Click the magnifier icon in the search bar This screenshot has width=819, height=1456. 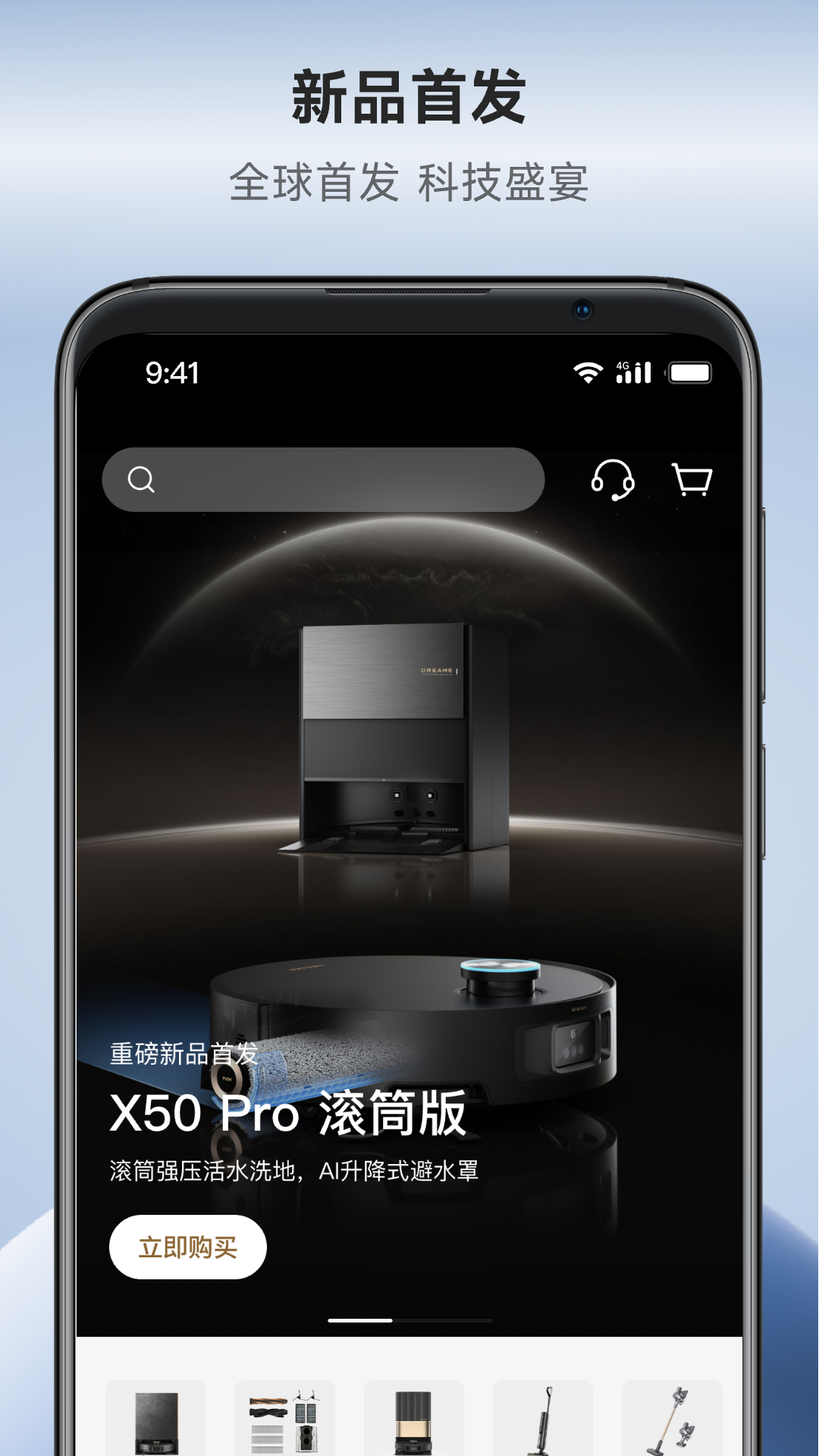coord(140,479)
